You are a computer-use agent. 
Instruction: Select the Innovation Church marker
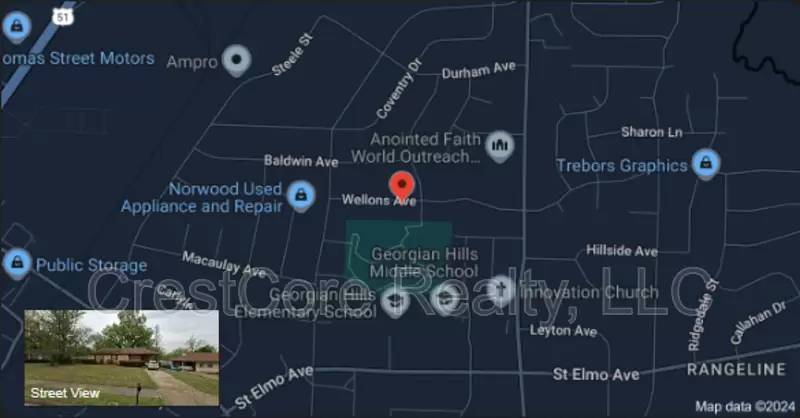(500, 290)
